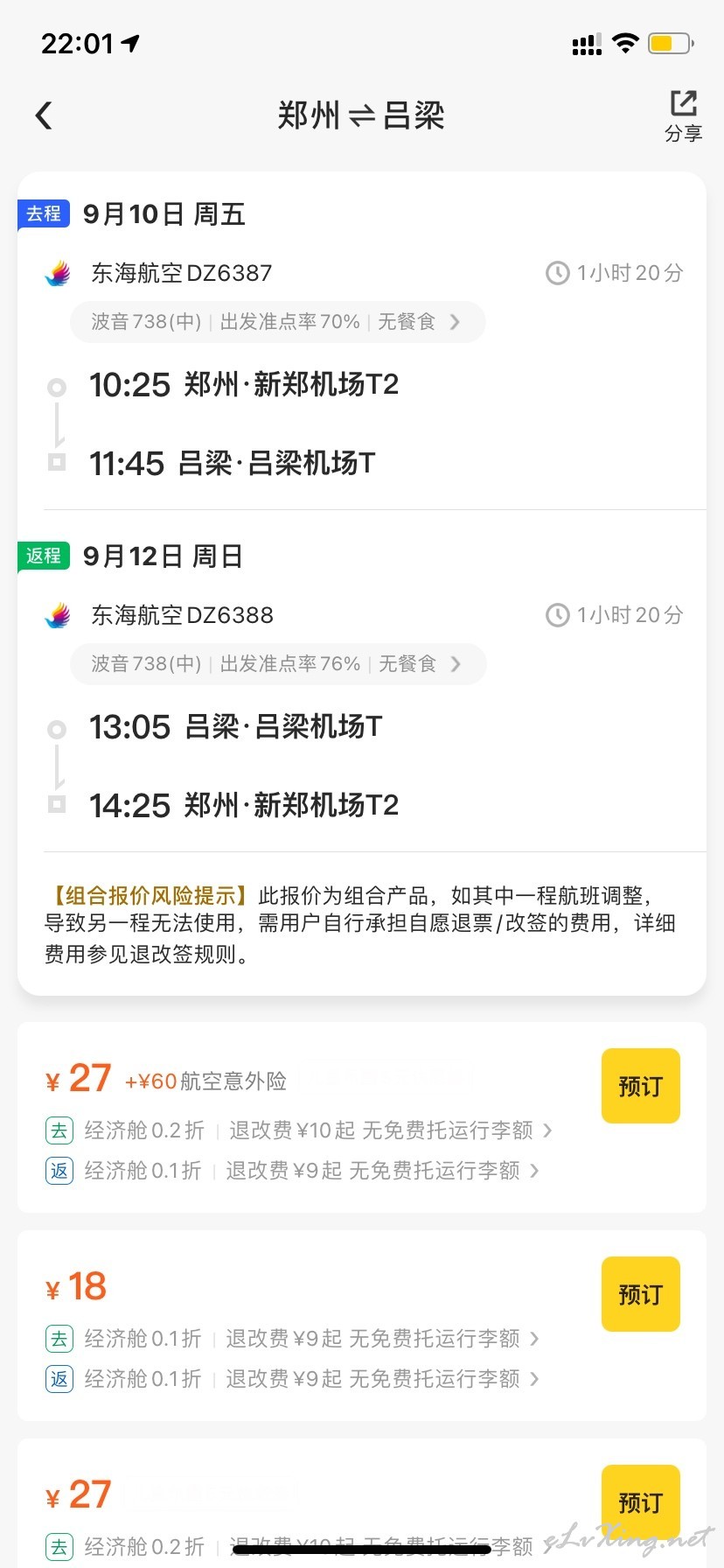Expand DZ6387 aircraft and punctuality details

(277, 322)
